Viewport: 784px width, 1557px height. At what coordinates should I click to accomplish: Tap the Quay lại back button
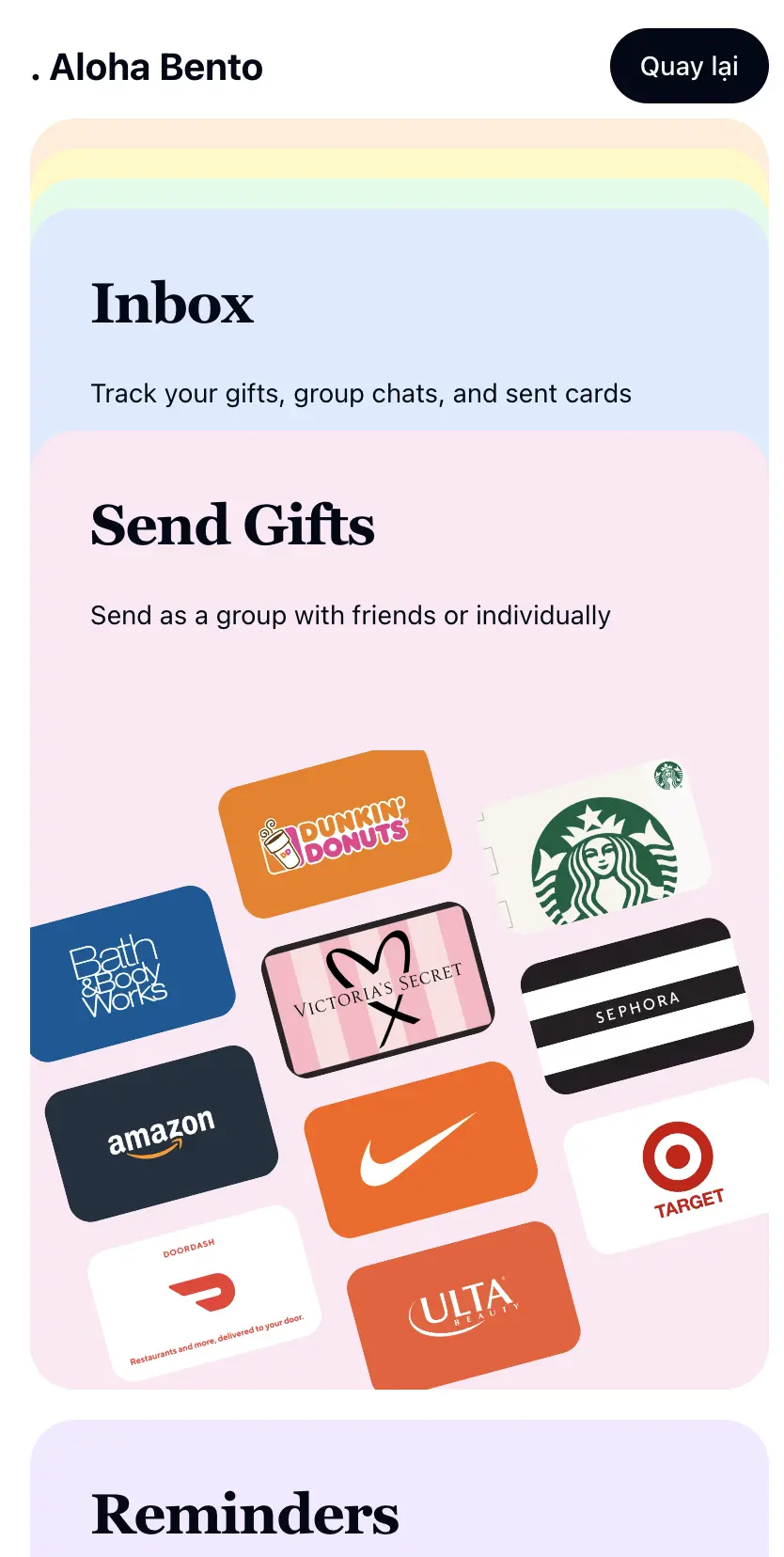pyautogui.click(x=688, y=66)
